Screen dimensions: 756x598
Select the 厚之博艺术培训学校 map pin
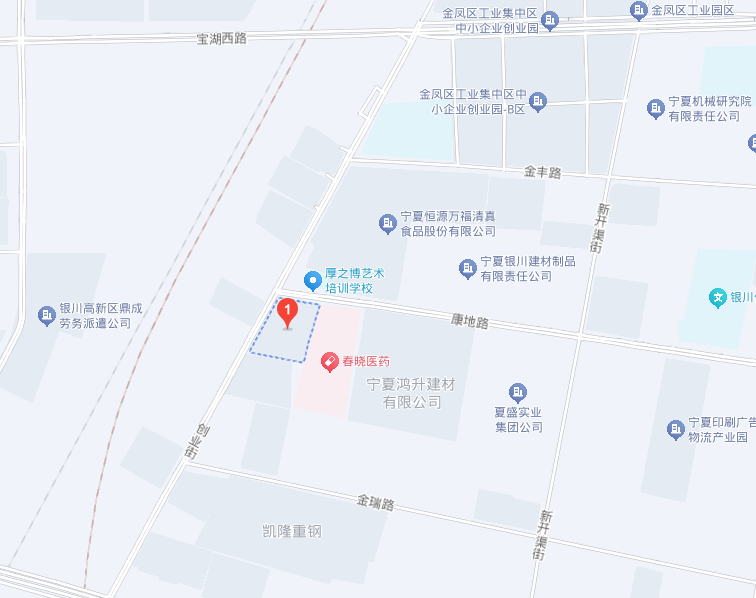[x=313, y=275]
